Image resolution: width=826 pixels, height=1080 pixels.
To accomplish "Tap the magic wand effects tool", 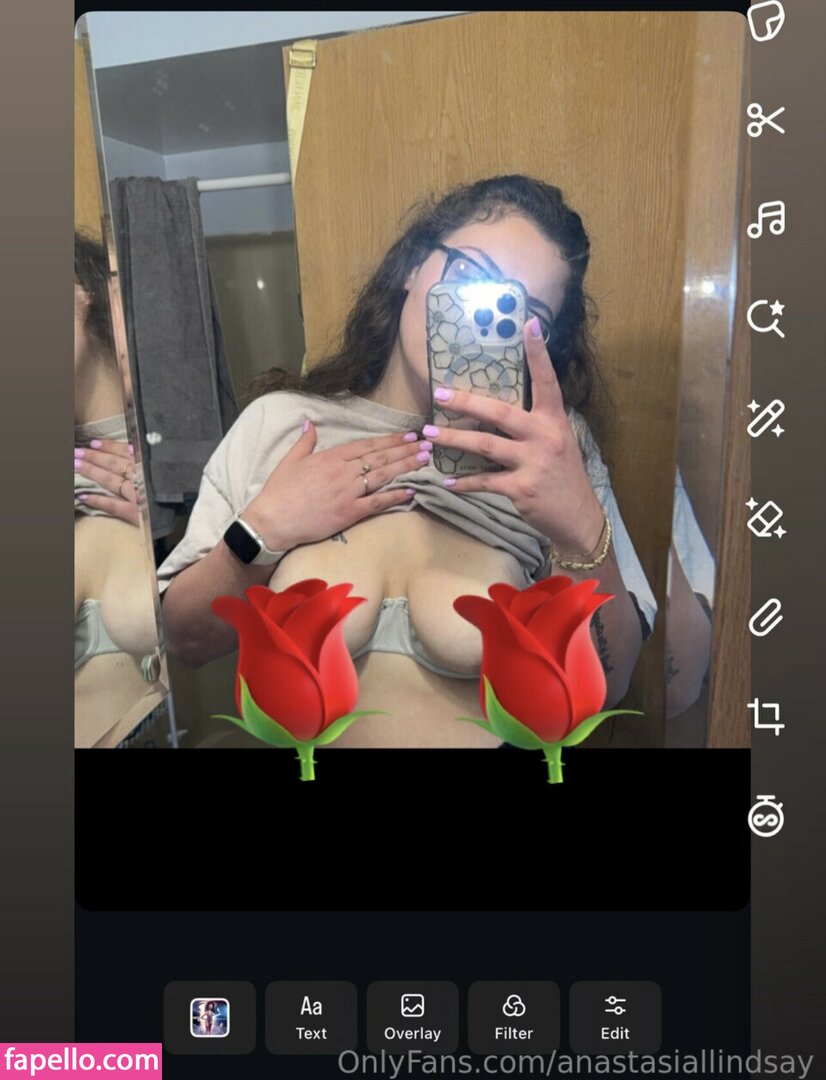I will 767,418.
